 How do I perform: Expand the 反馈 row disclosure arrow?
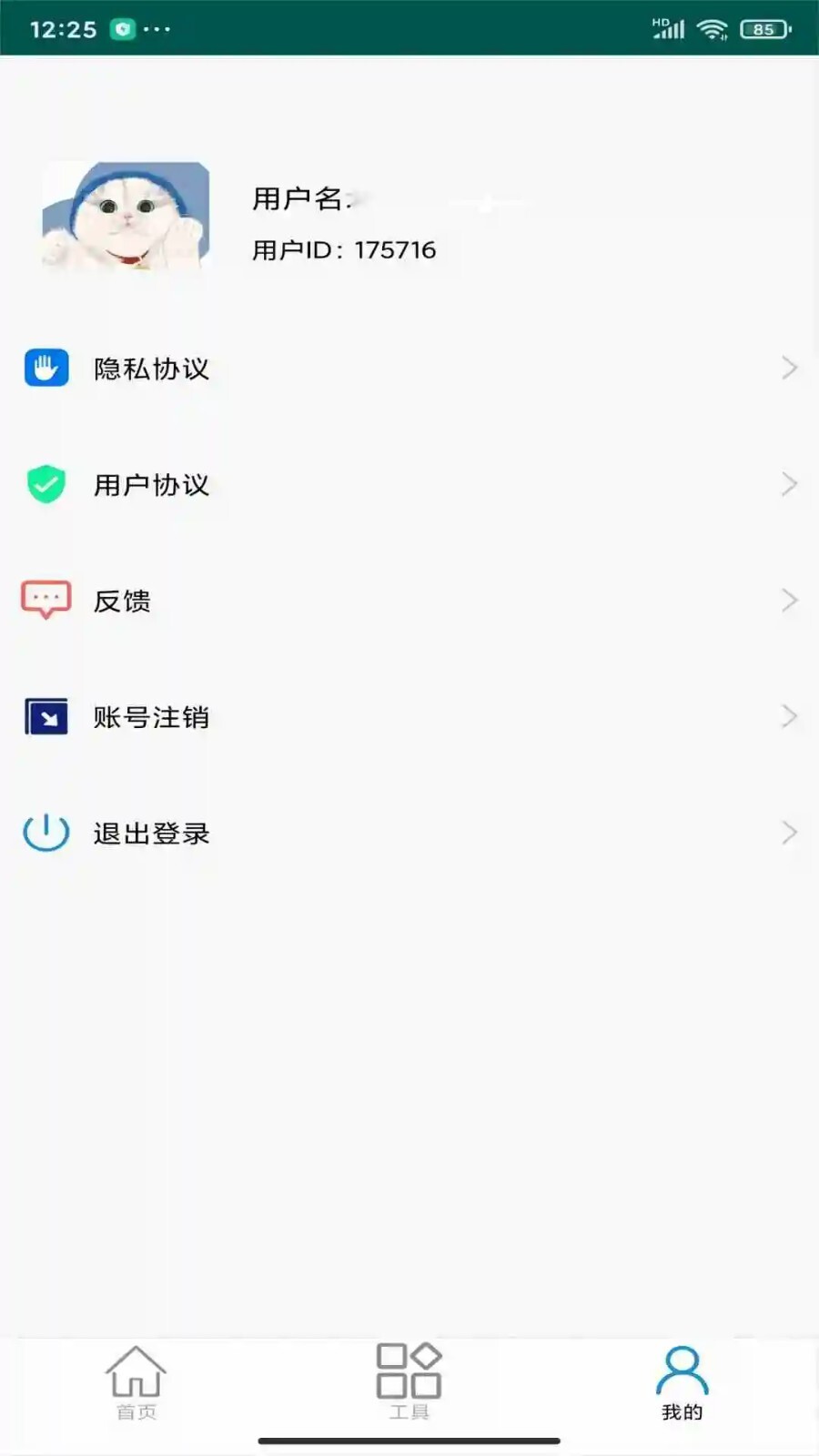(788, 601)
